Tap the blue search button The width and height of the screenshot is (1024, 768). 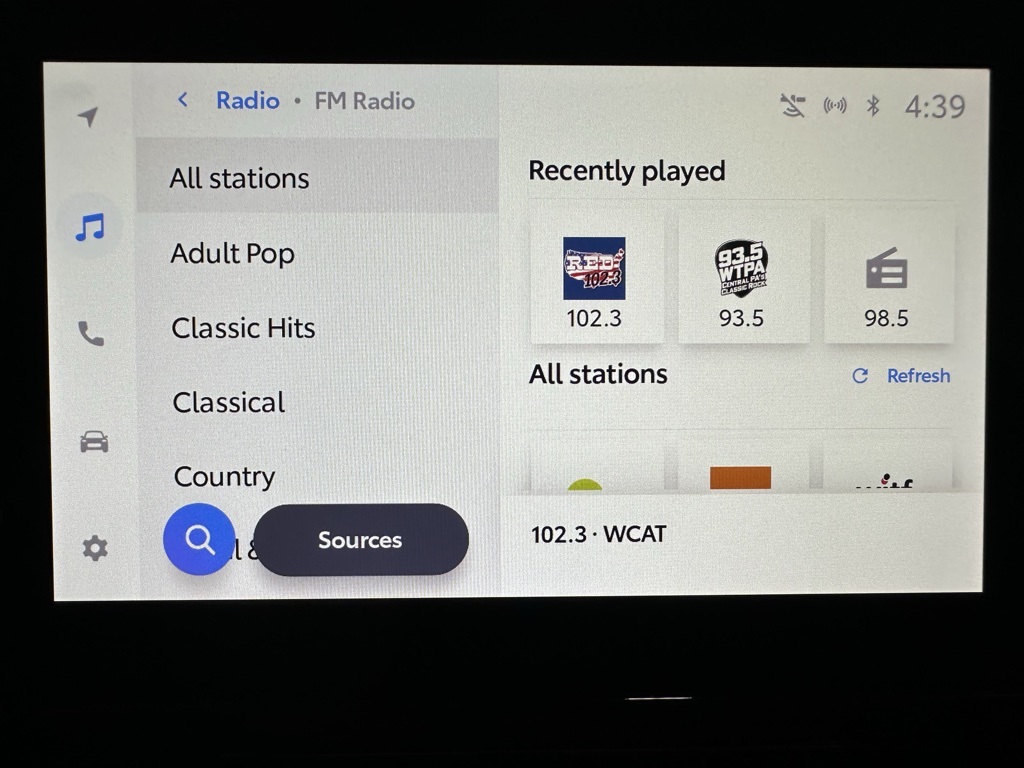tap(199, 539)
